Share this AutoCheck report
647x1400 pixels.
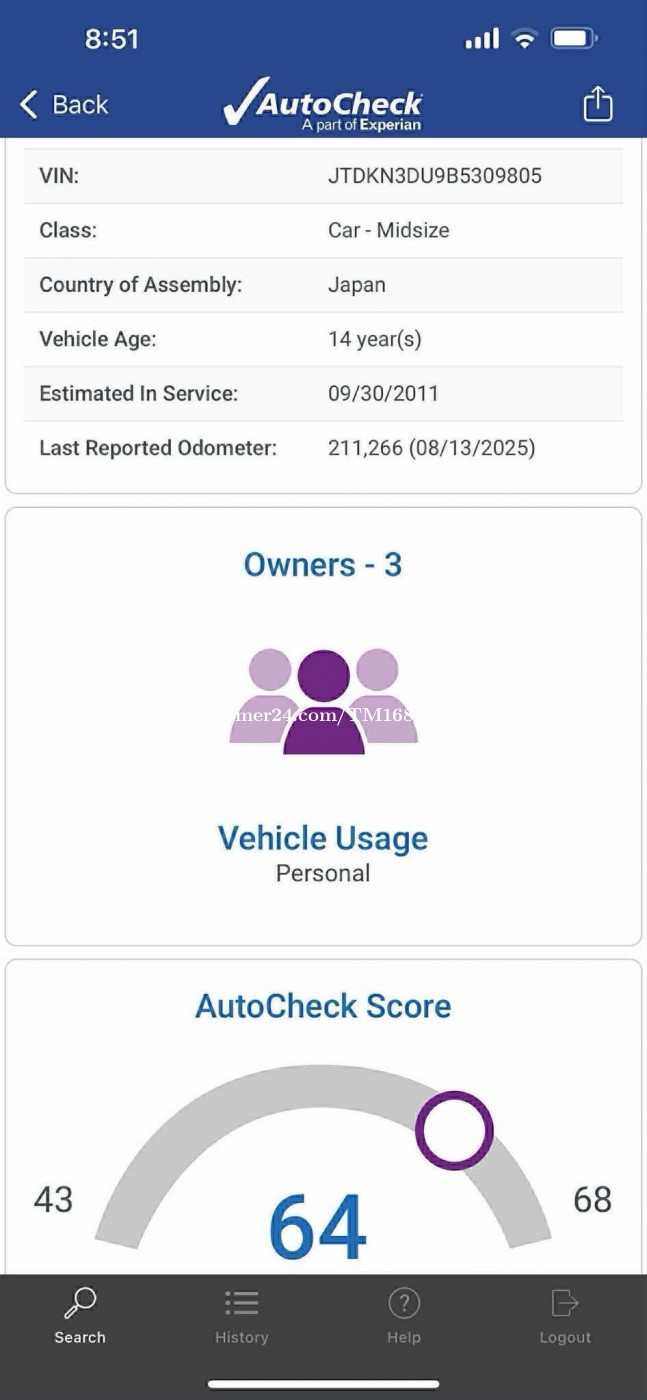point(597,104)
